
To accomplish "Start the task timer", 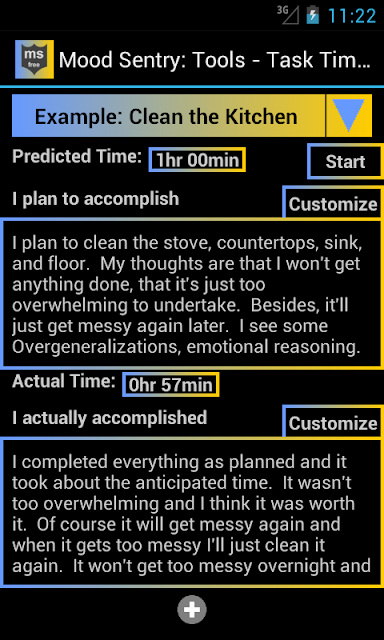I will coord(345,162).
